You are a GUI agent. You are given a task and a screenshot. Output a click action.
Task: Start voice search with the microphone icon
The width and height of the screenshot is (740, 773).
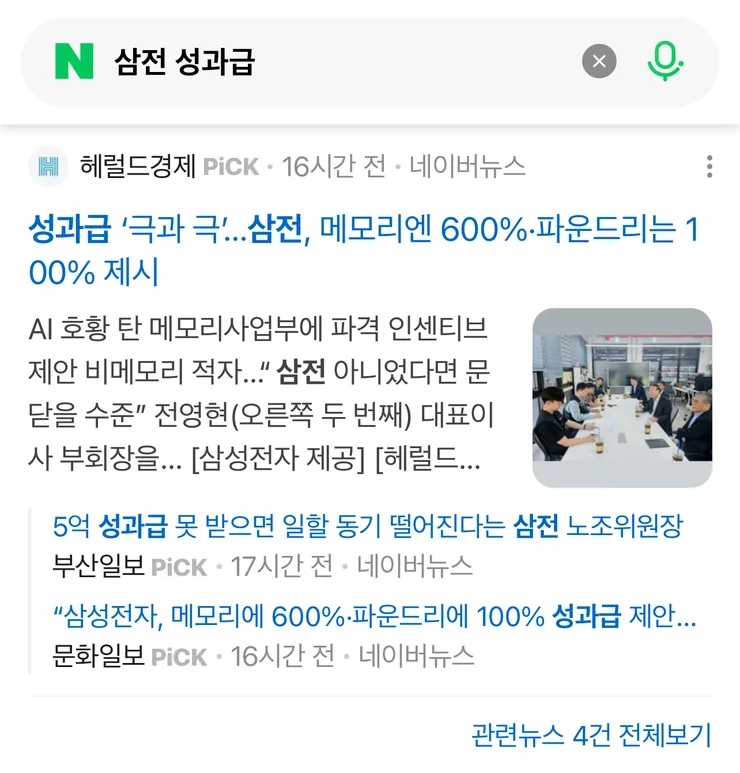point(665,62)
